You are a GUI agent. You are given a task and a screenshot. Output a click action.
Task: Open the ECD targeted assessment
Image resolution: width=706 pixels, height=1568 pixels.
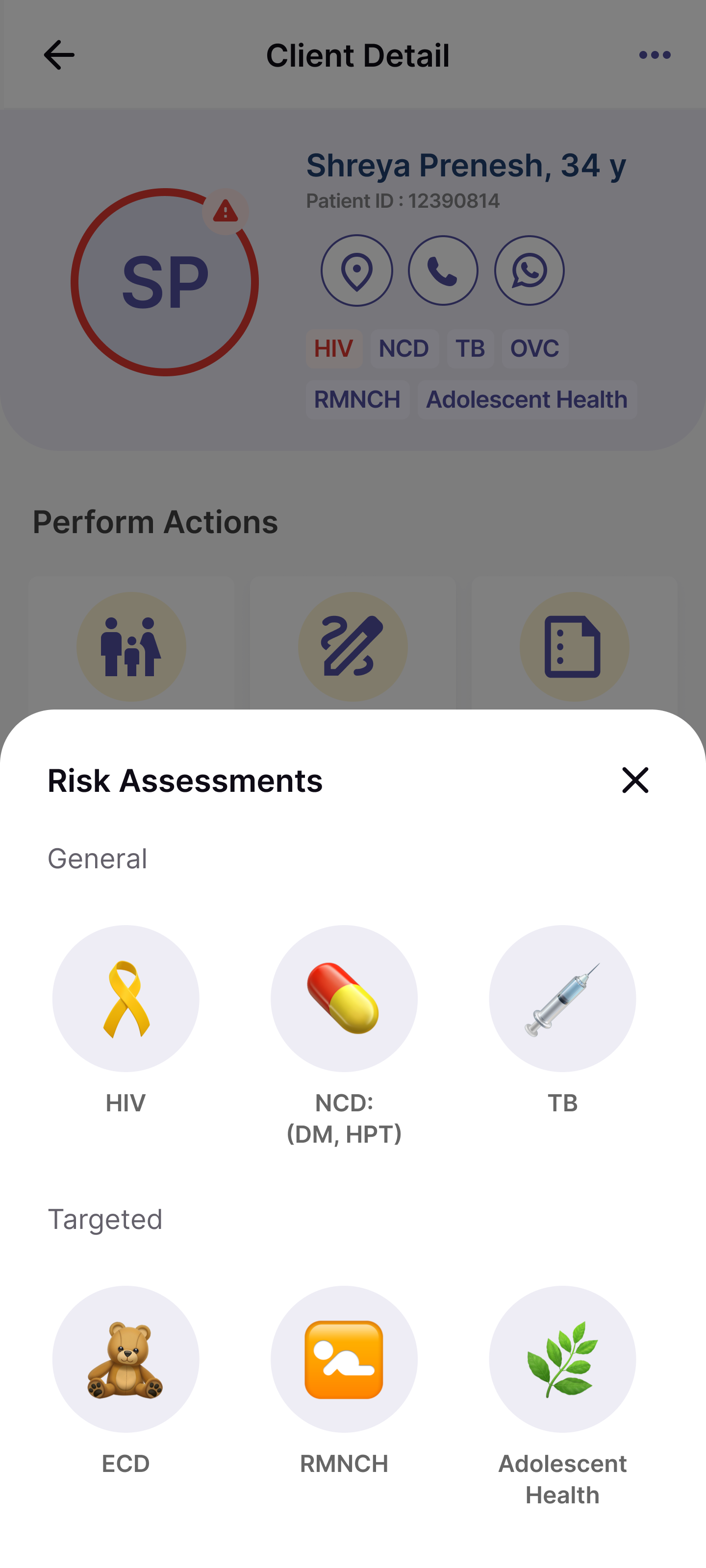[x=126, y=1359]
